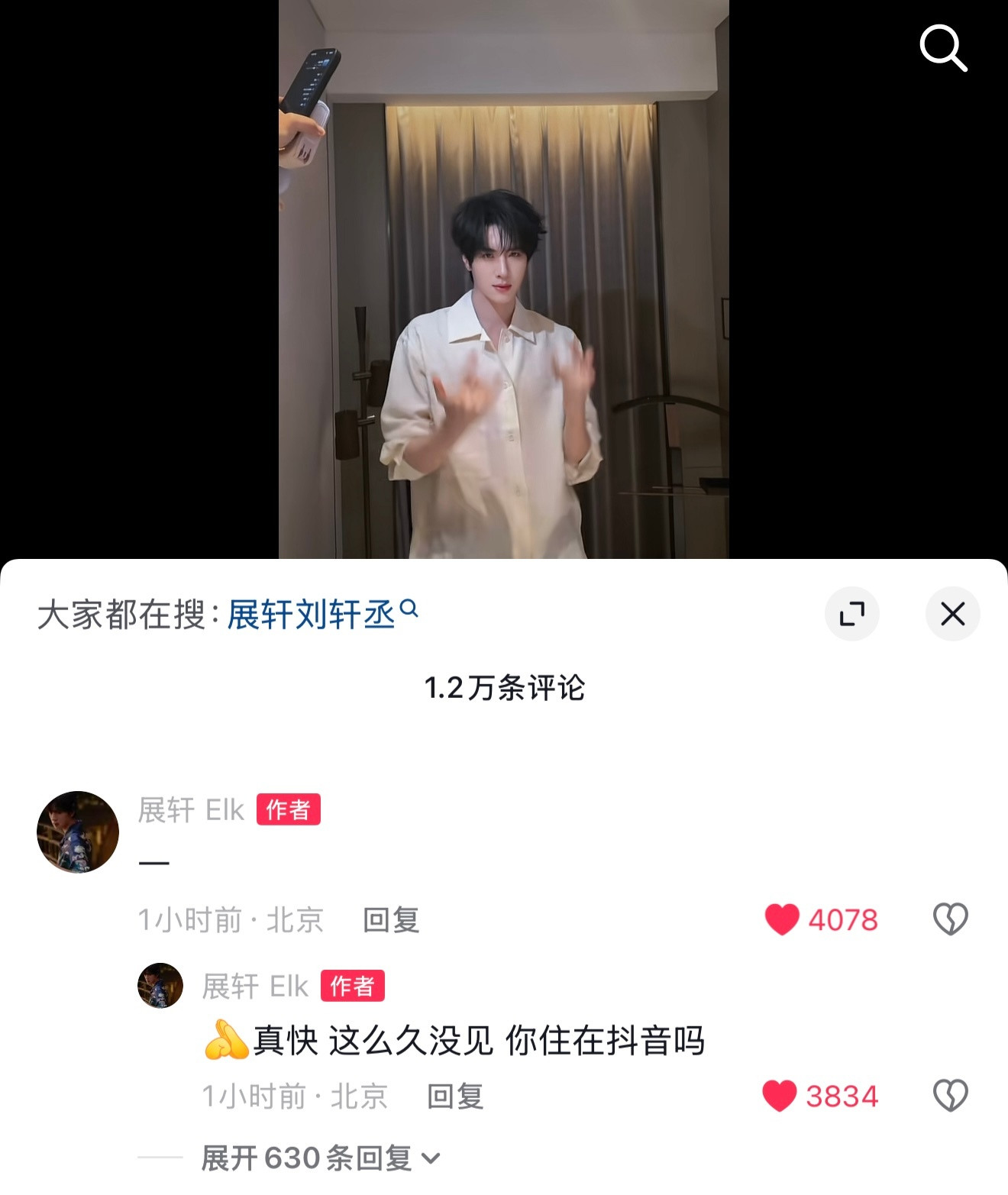Toggle like on the reply comment

point(781,1096)
